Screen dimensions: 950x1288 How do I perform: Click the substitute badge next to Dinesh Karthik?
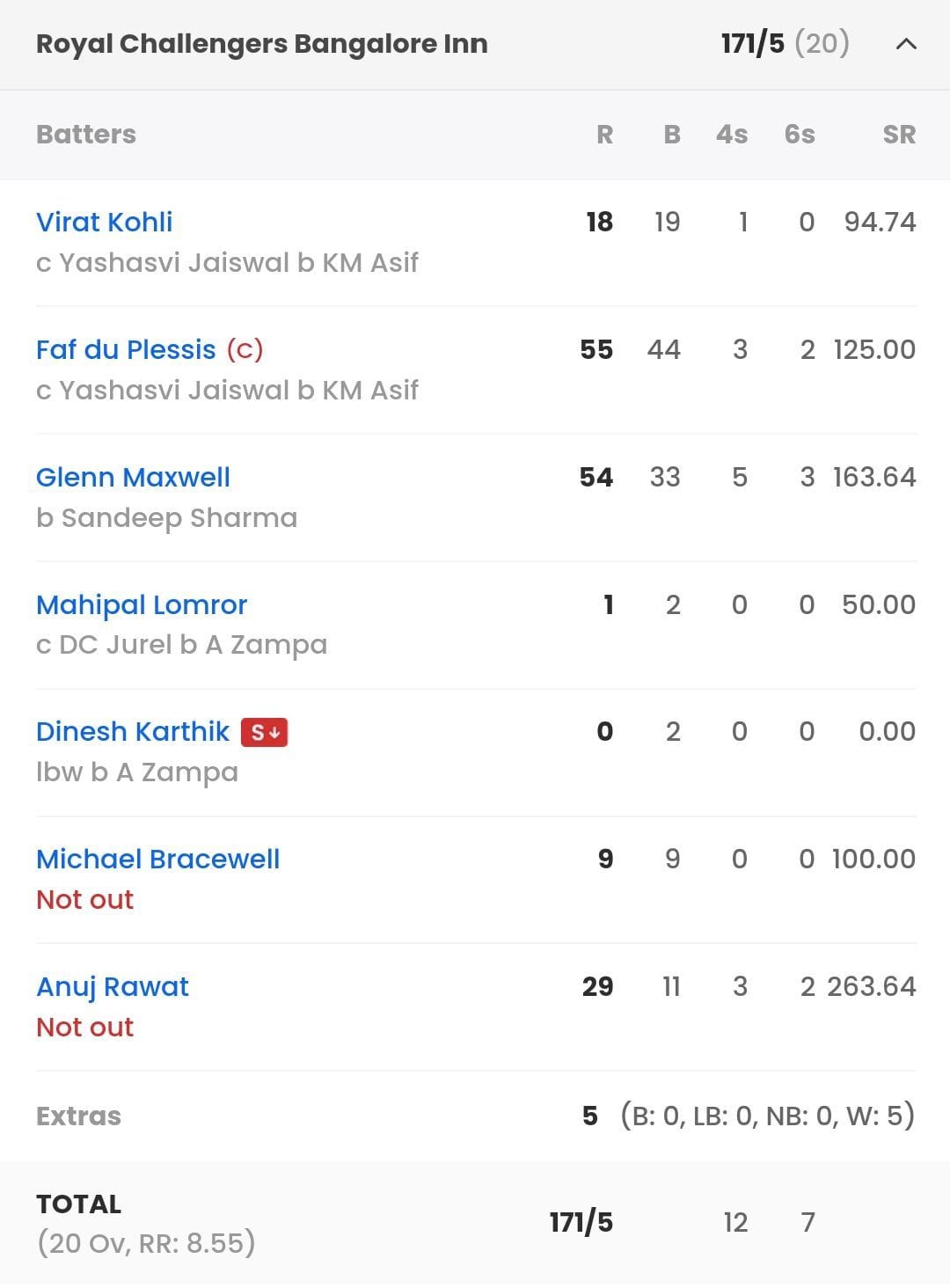pyautogui.click(x=266, y=731)
